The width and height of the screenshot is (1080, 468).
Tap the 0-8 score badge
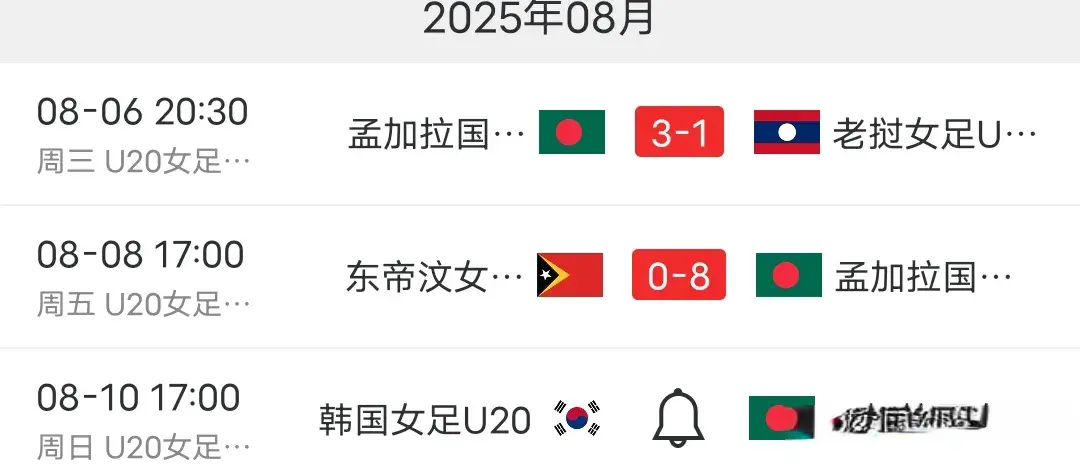(679, 275)
